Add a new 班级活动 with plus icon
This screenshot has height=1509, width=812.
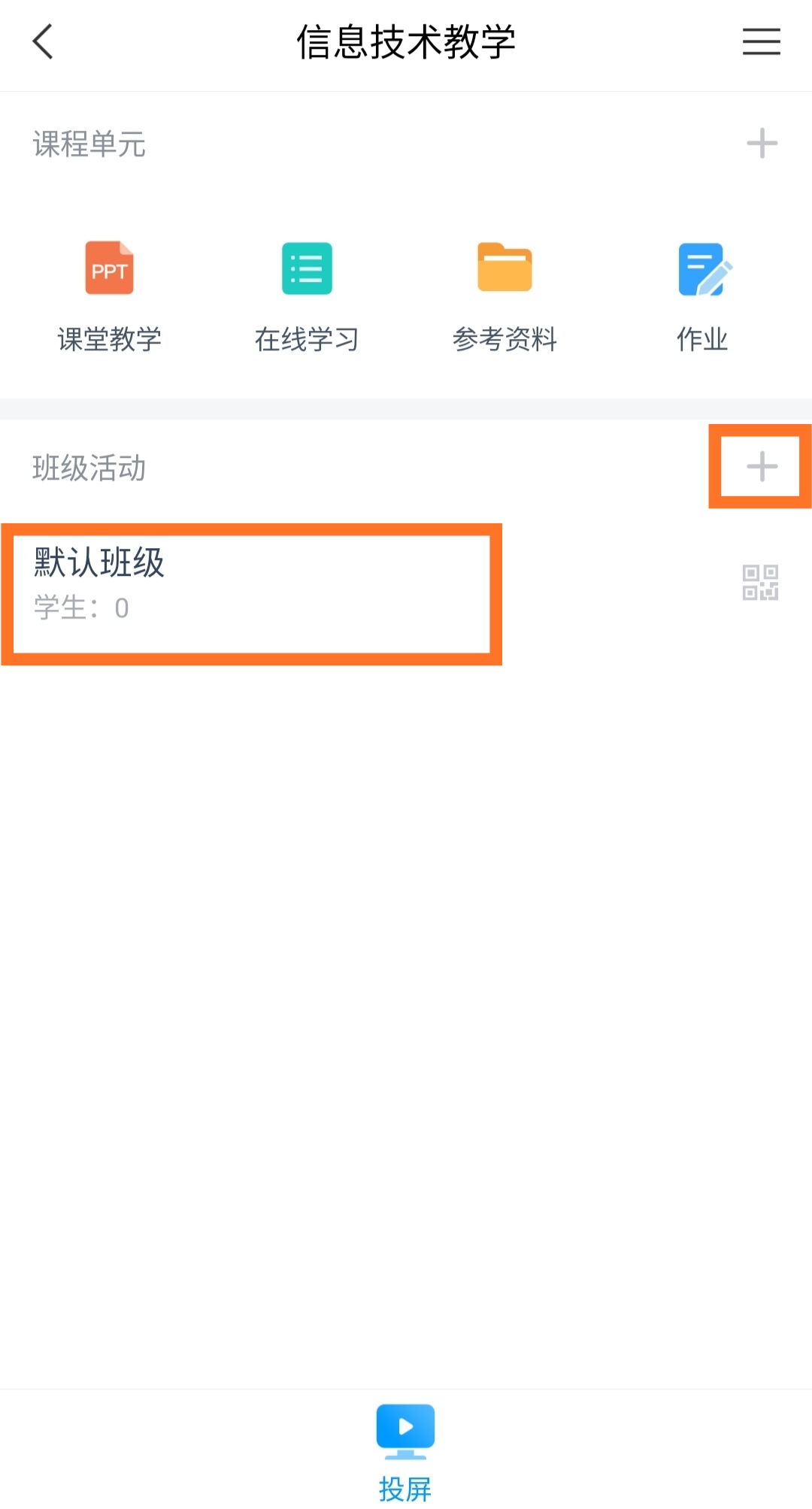(x=762, y=467)
